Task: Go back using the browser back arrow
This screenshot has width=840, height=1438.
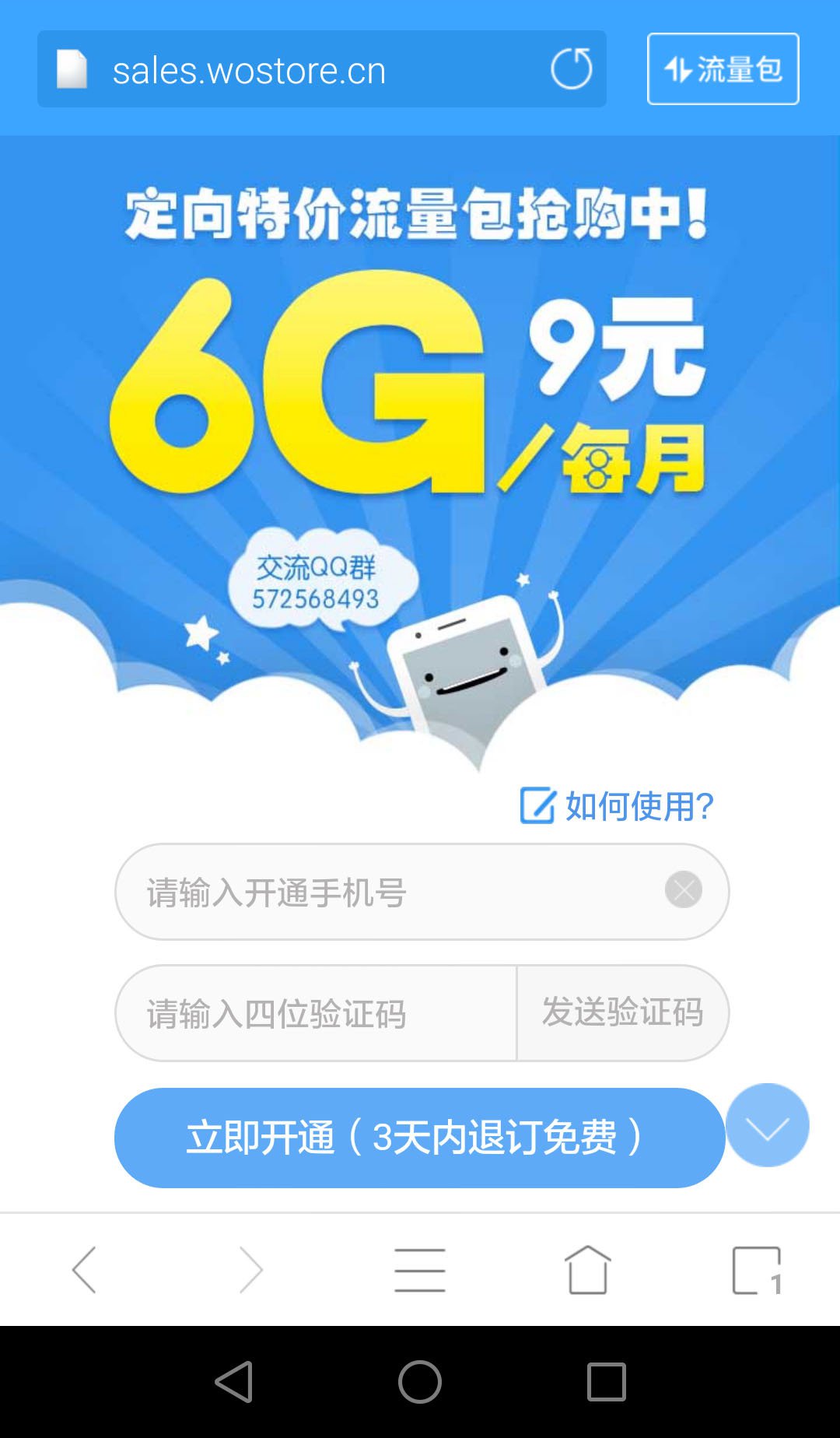Action: point(84,1268)
